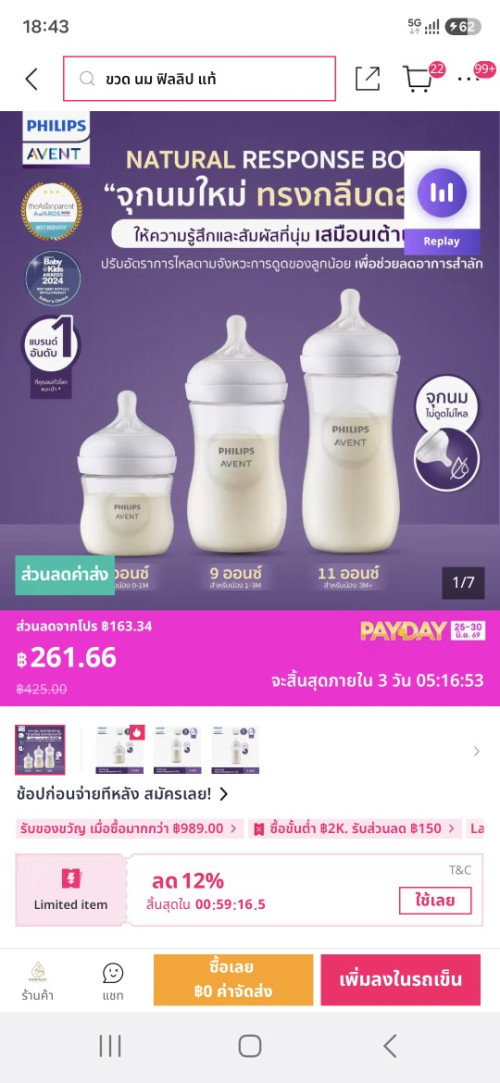Open the ฿150 discount on ฿2K promo

(354, 828)
